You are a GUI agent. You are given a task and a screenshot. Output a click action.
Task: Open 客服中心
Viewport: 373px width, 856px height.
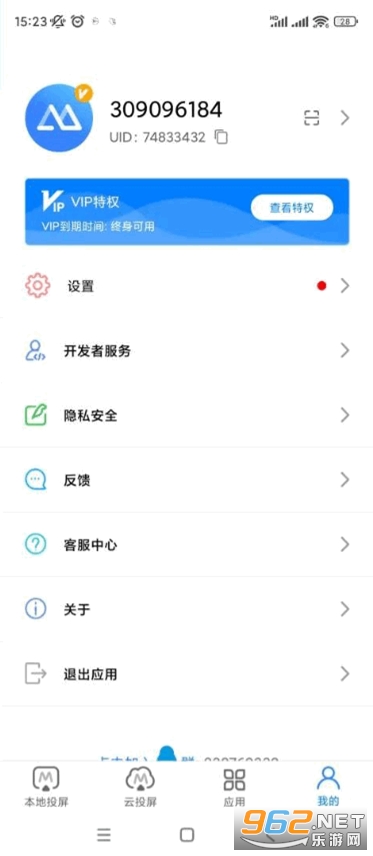pyautogui.click(x=186, y=544)
